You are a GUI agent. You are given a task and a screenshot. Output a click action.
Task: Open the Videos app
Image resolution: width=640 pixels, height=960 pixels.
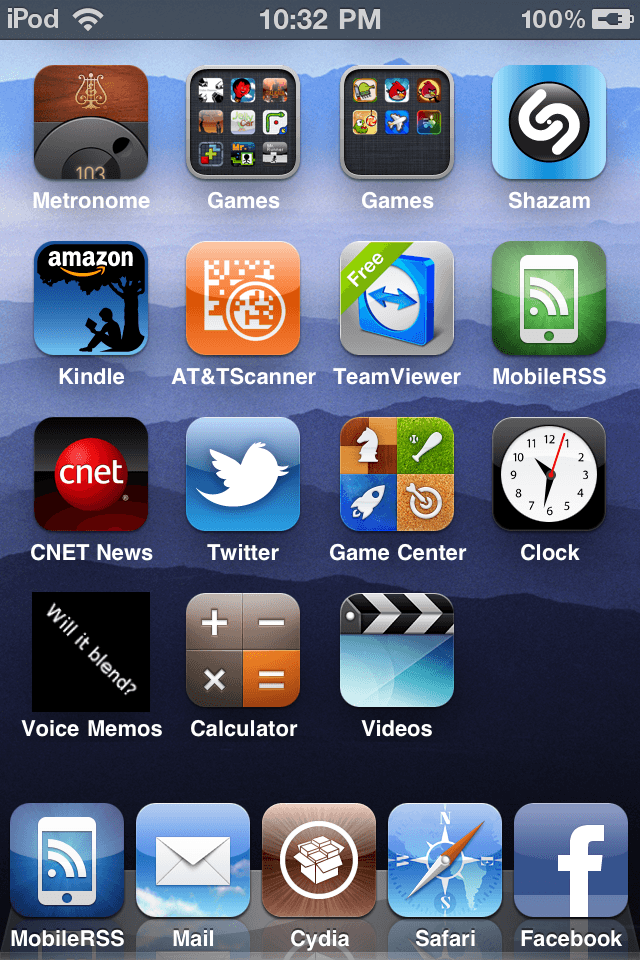click(x=397, y=651)
